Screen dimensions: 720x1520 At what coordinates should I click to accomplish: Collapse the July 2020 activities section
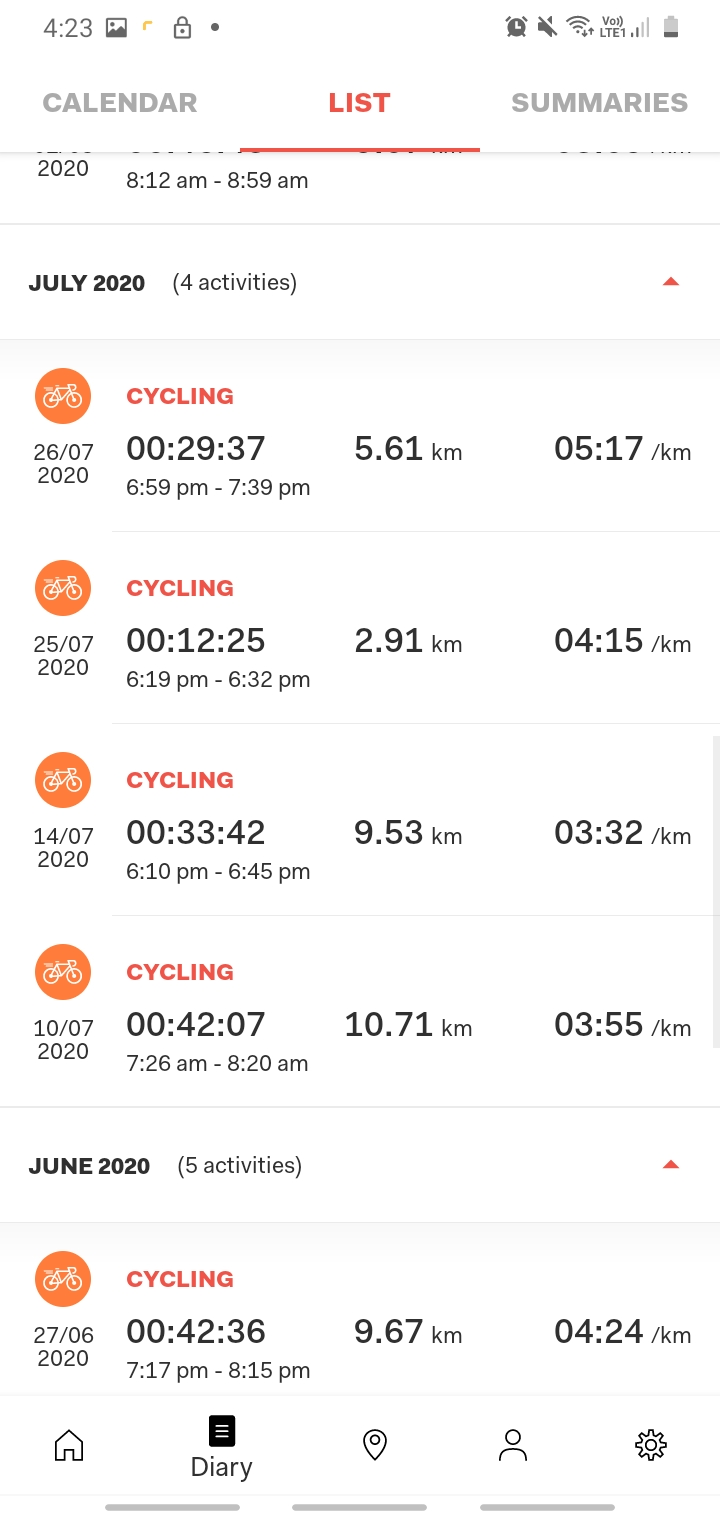coord(671,282)
